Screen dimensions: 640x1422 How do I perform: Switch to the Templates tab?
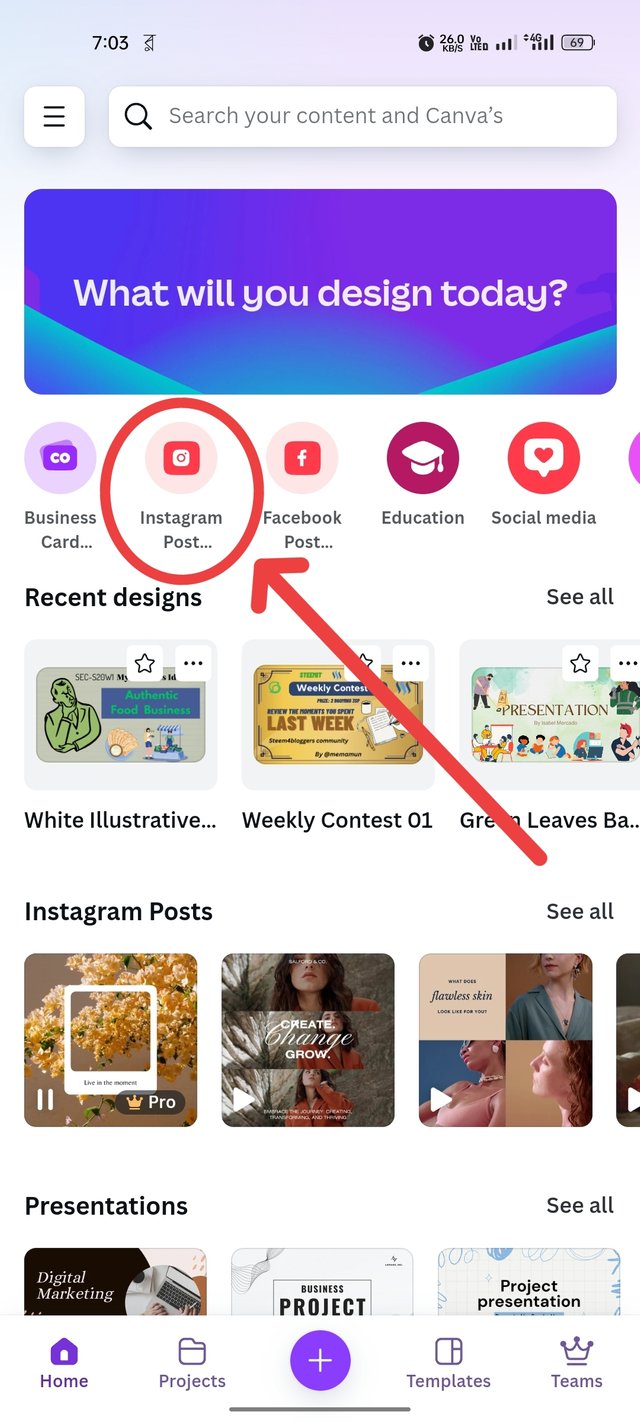(x=448, y=1364)
